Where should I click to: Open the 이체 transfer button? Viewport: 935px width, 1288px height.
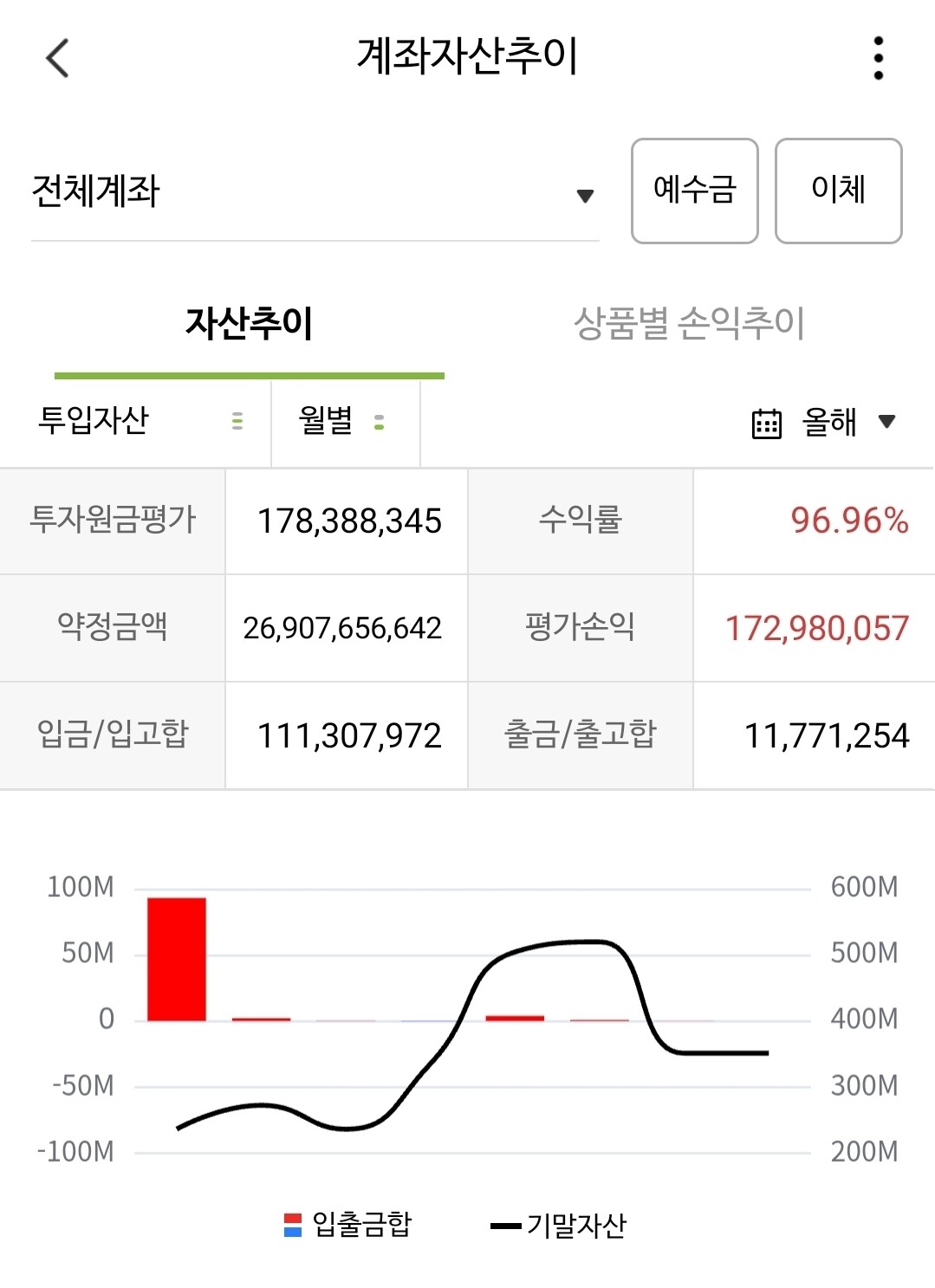(x=838, y=191)
